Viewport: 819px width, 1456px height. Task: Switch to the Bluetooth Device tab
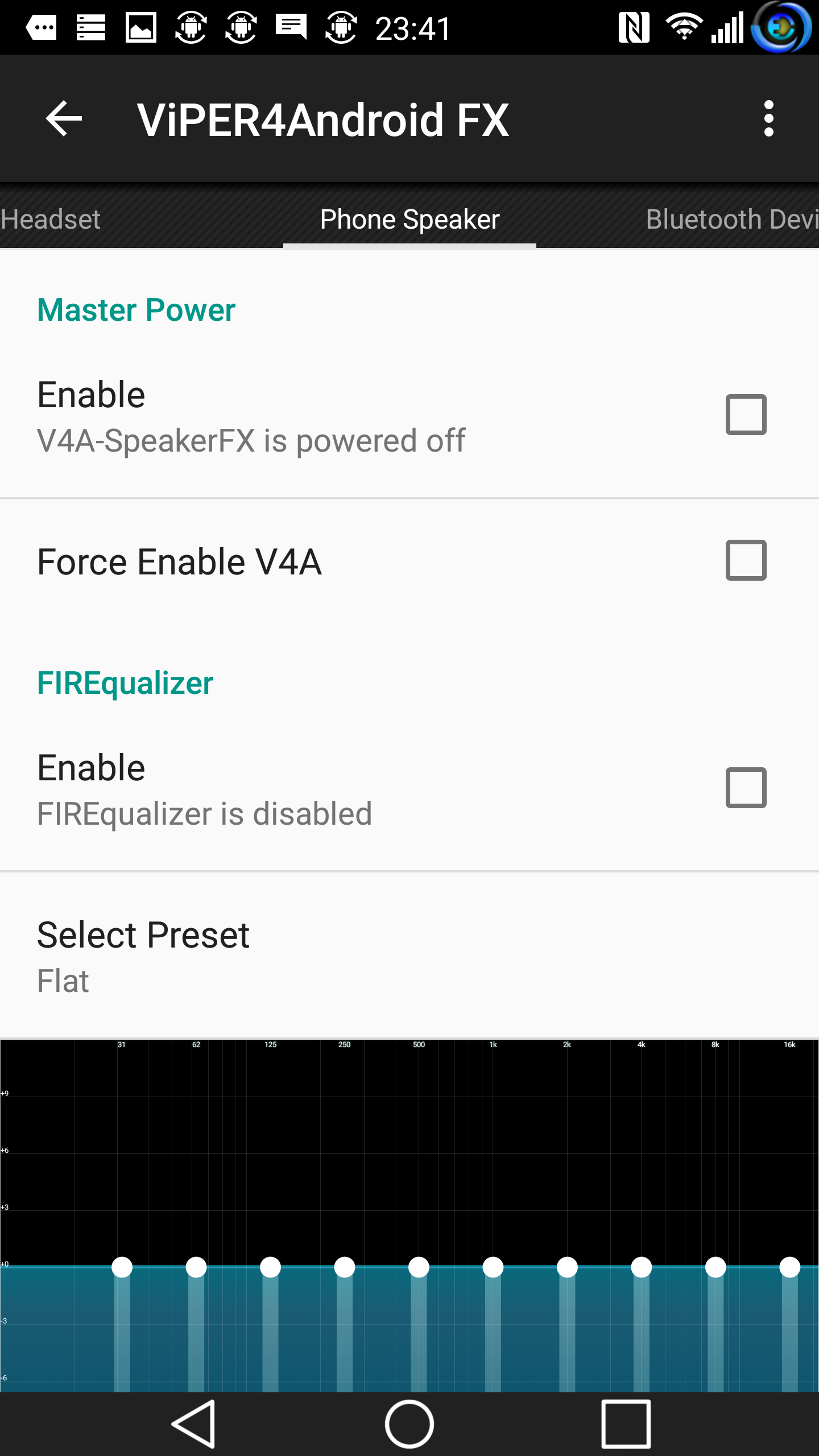(x=732, y=220)
